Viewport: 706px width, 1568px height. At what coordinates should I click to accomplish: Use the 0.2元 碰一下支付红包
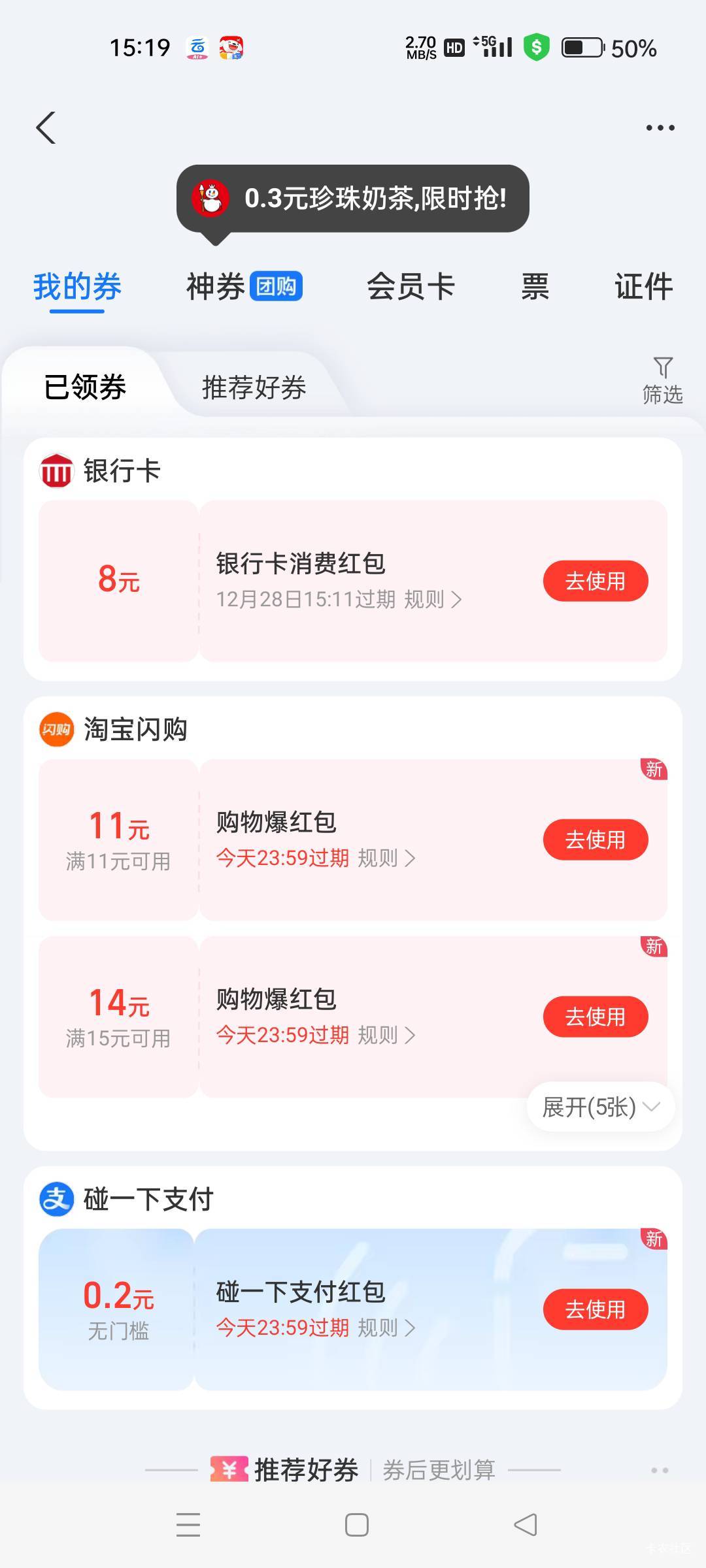(595, 1309)
